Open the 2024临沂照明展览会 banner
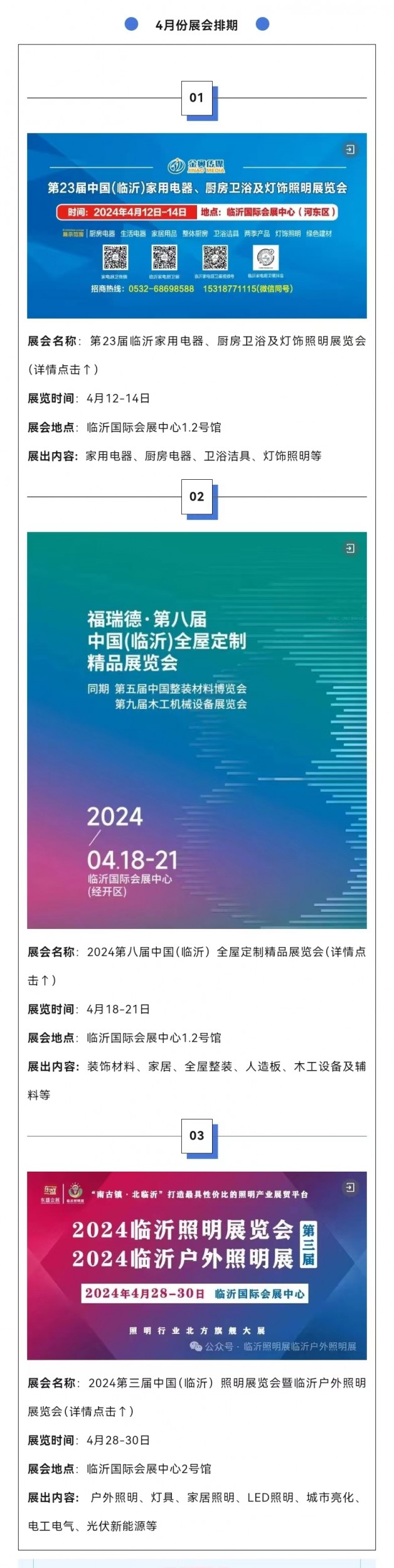Viewport: 394px width, 1568px height. [x=196, y=1265]
